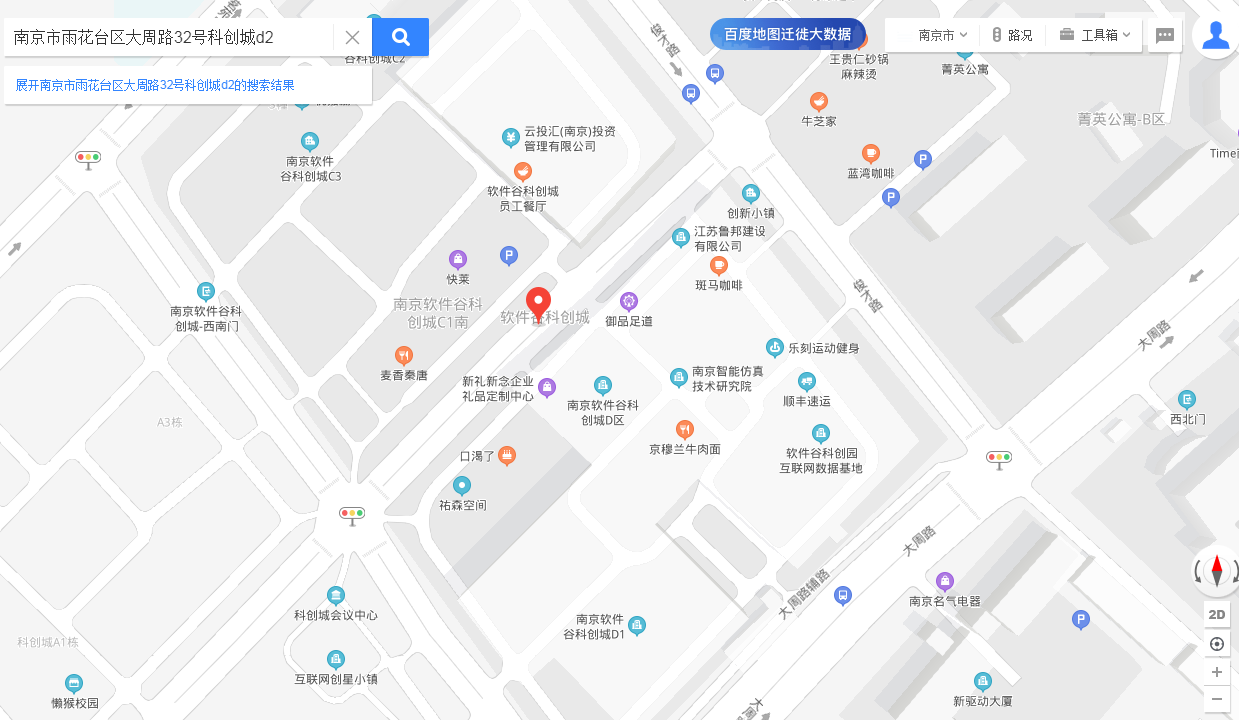Reset map orientation with the compass
Image resolution: width=1239 pixels, height=720 pixels.
click(1216, 571)
